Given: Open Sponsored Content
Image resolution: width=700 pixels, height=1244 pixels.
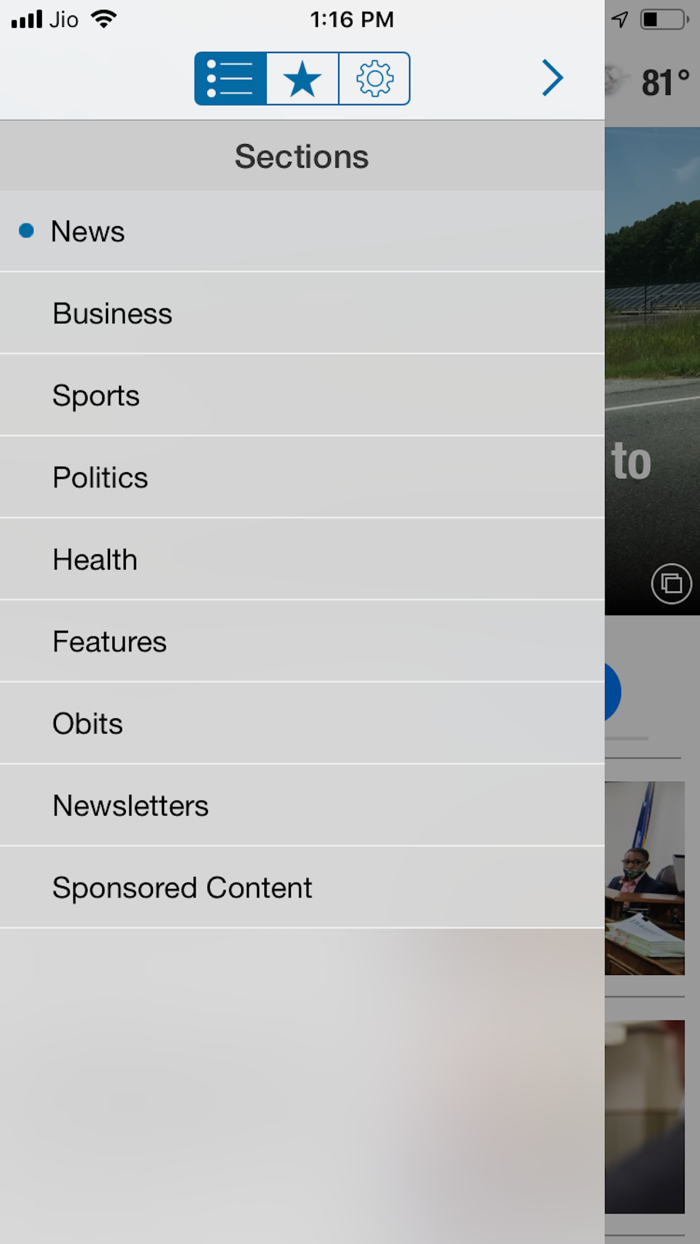Looking at the screenshot, I should click(x=302, y=887).
